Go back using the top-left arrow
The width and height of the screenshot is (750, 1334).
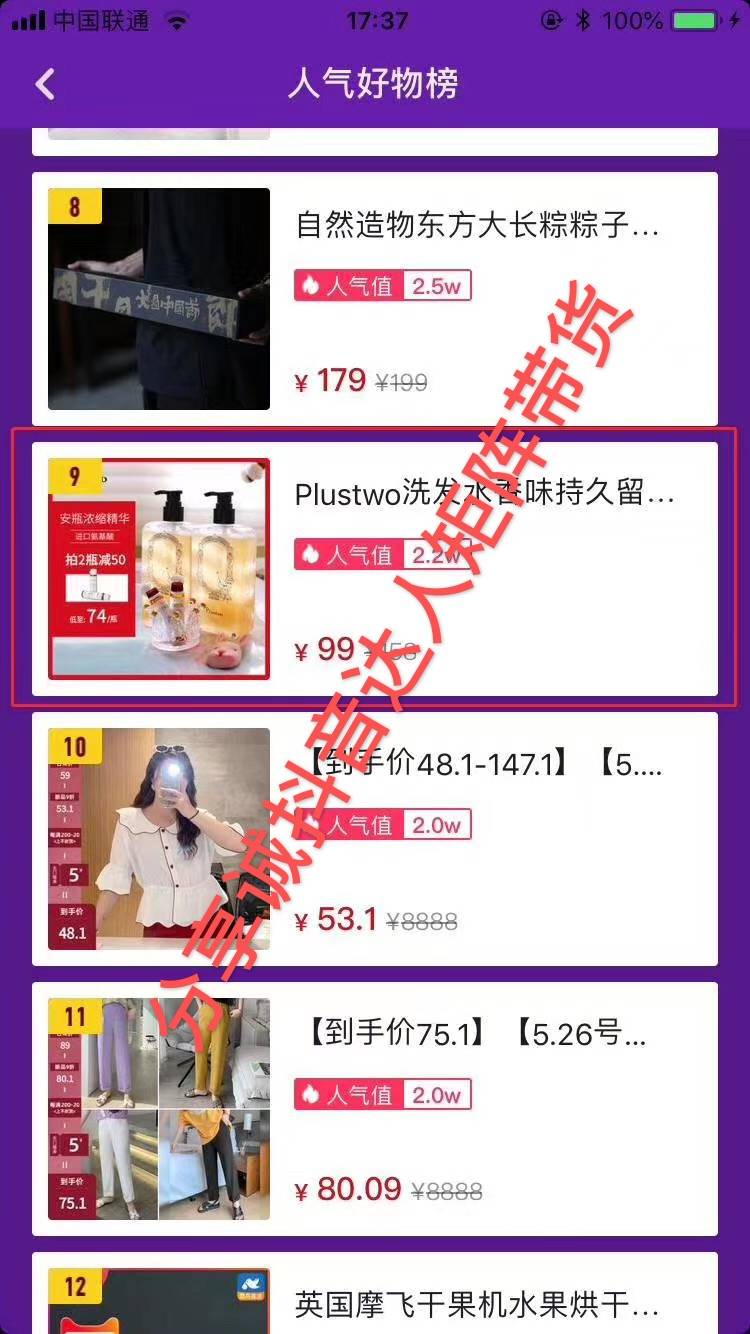pos(45,84)
